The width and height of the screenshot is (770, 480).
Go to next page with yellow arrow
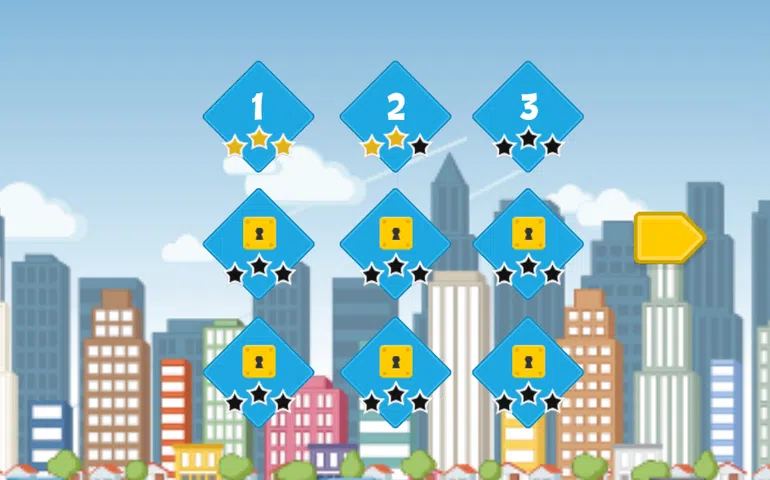tap(668, 238)
